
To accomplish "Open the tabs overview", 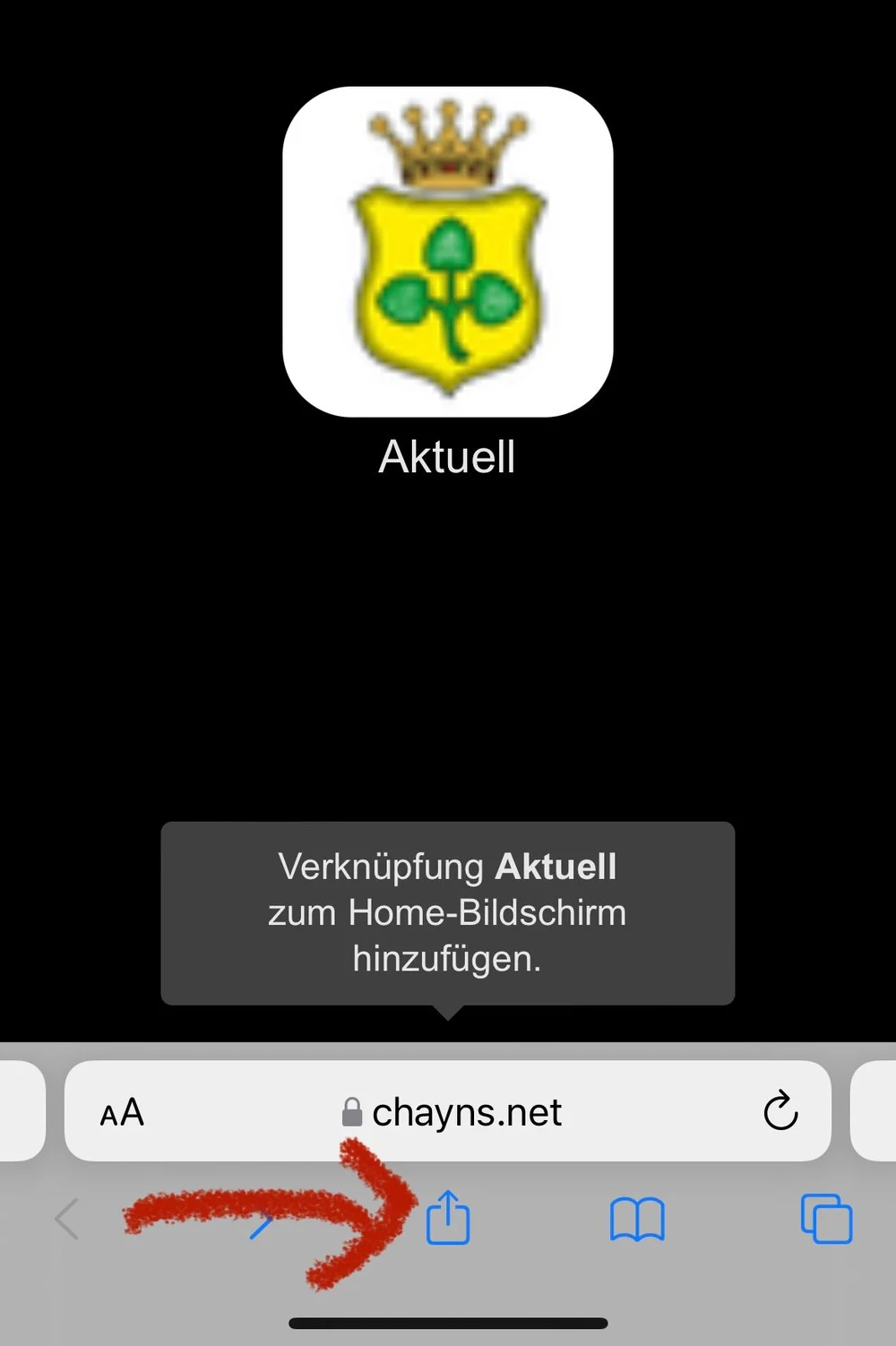I will [x=826, y=1219].
